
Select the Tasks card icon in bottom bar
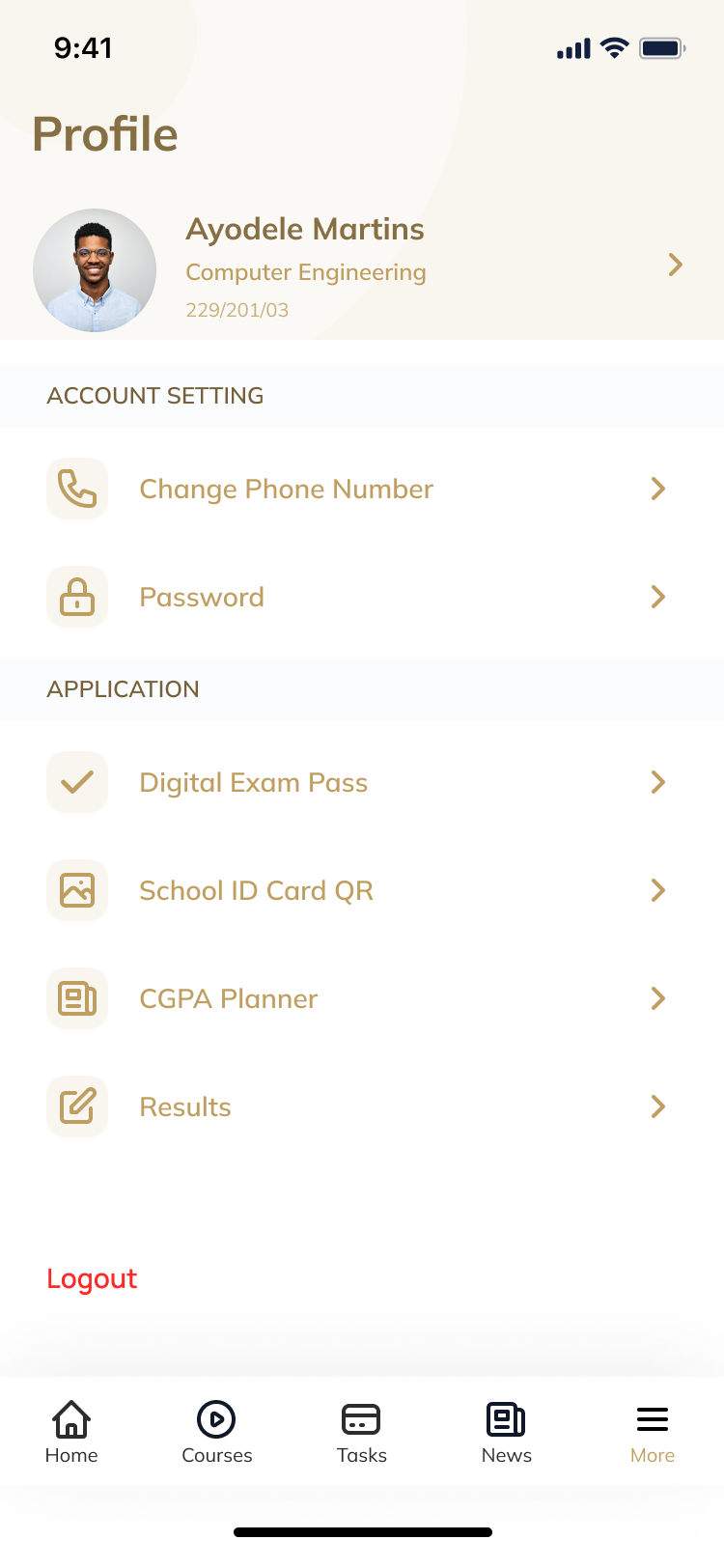[361, 1417]
